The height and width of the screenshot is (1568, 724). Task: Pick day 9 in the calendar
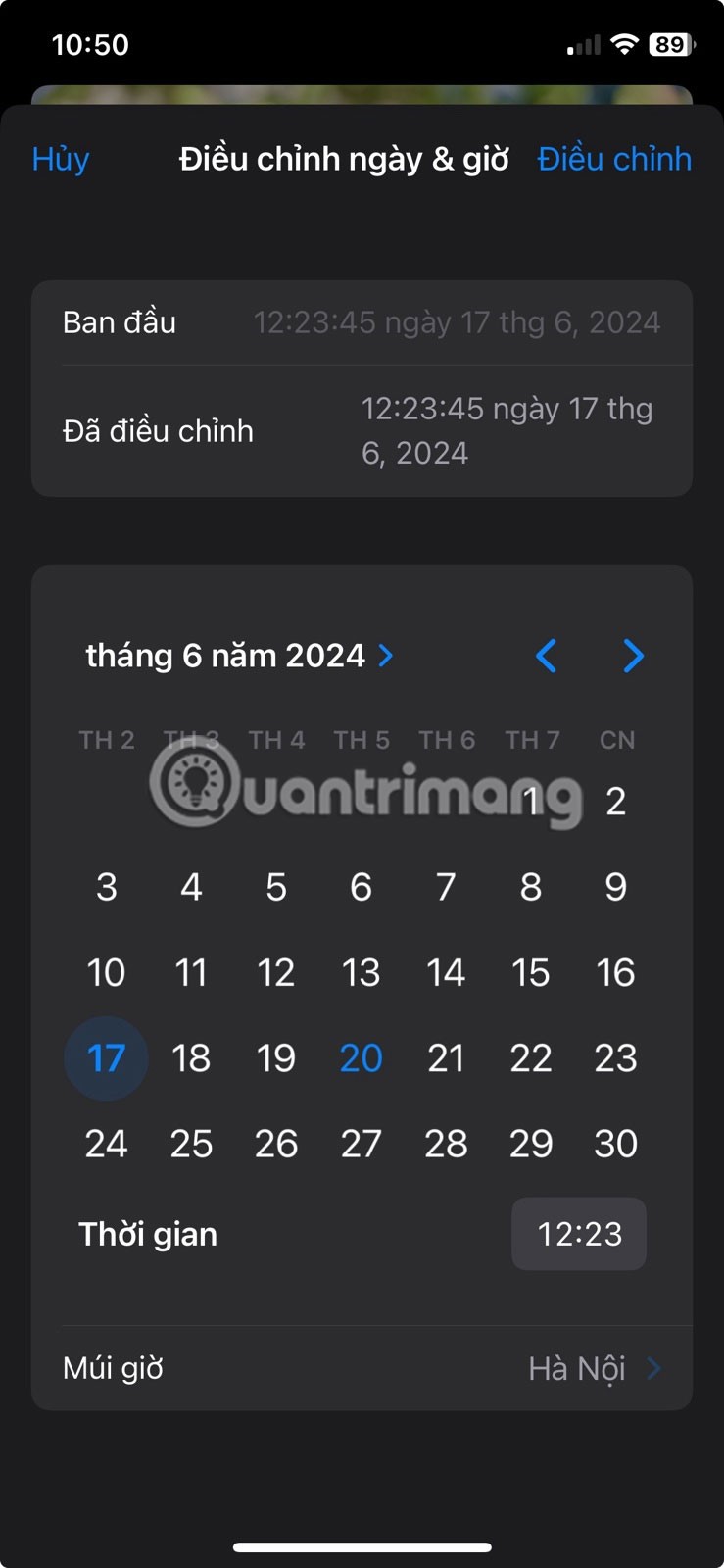point(615,887)
